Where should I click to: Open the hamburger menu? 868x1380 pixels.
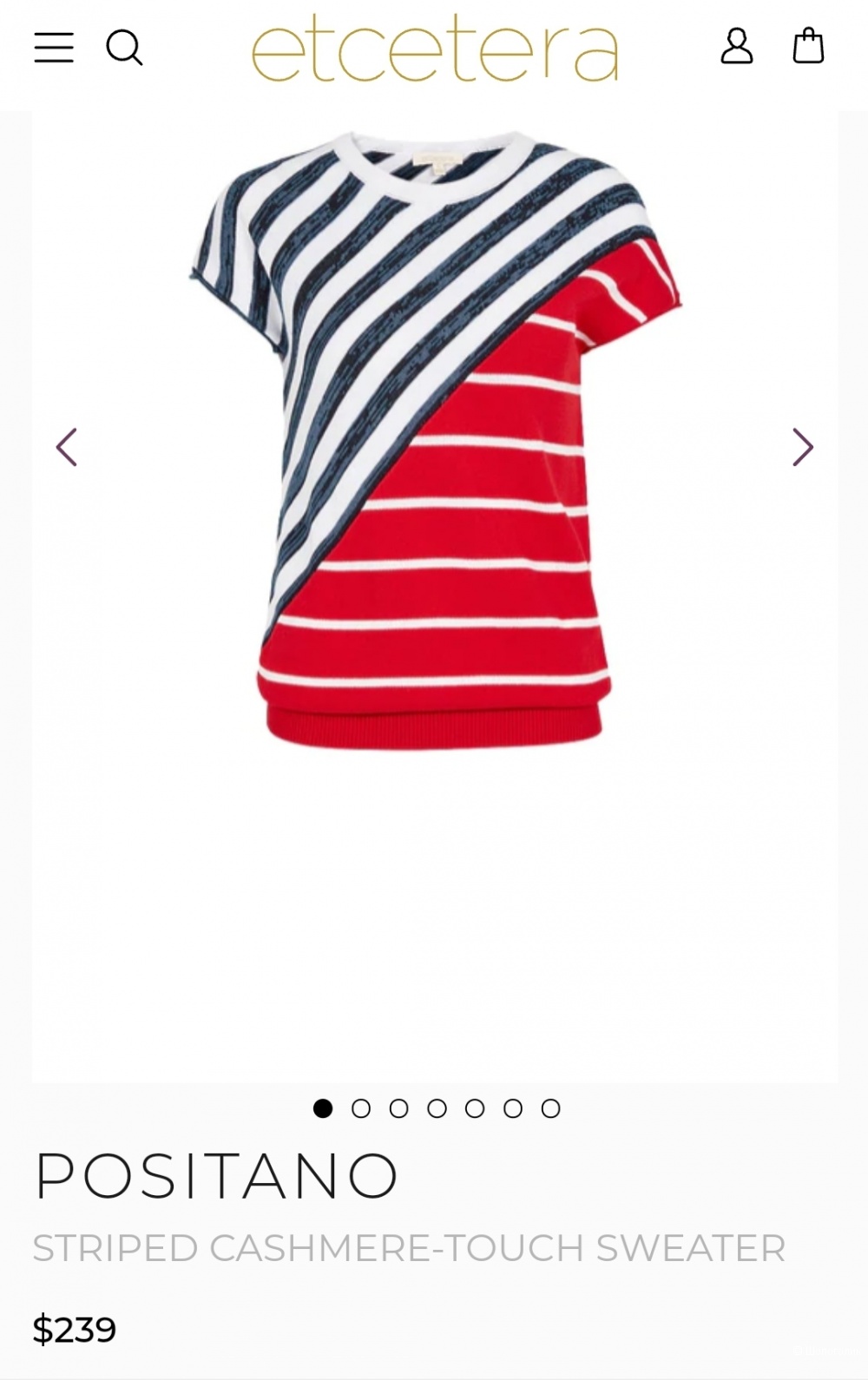[x=54, y=48]
